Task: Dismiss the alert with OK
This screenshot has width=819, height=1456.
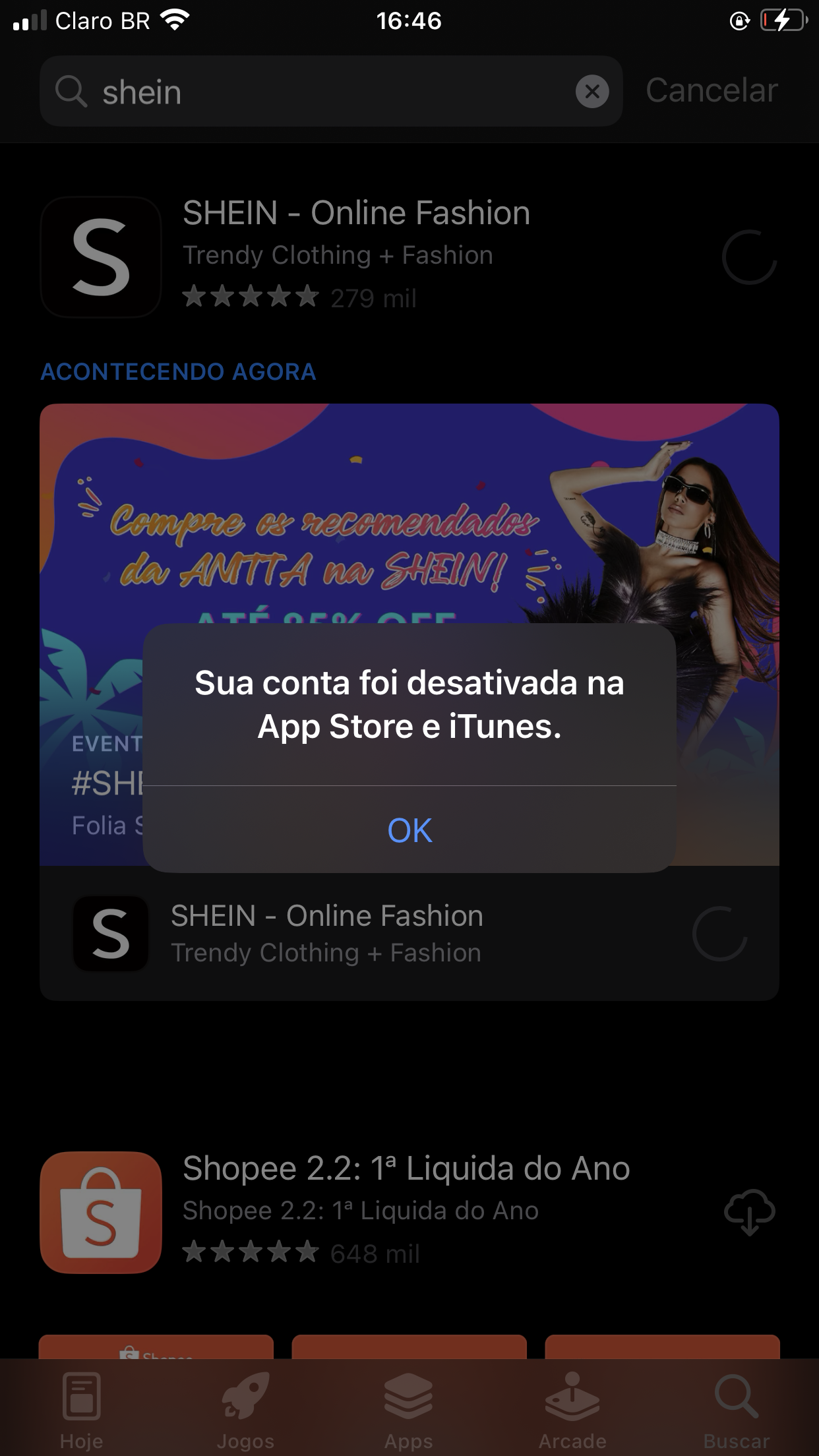Action: pyautogui.click(x=409, y=830)
